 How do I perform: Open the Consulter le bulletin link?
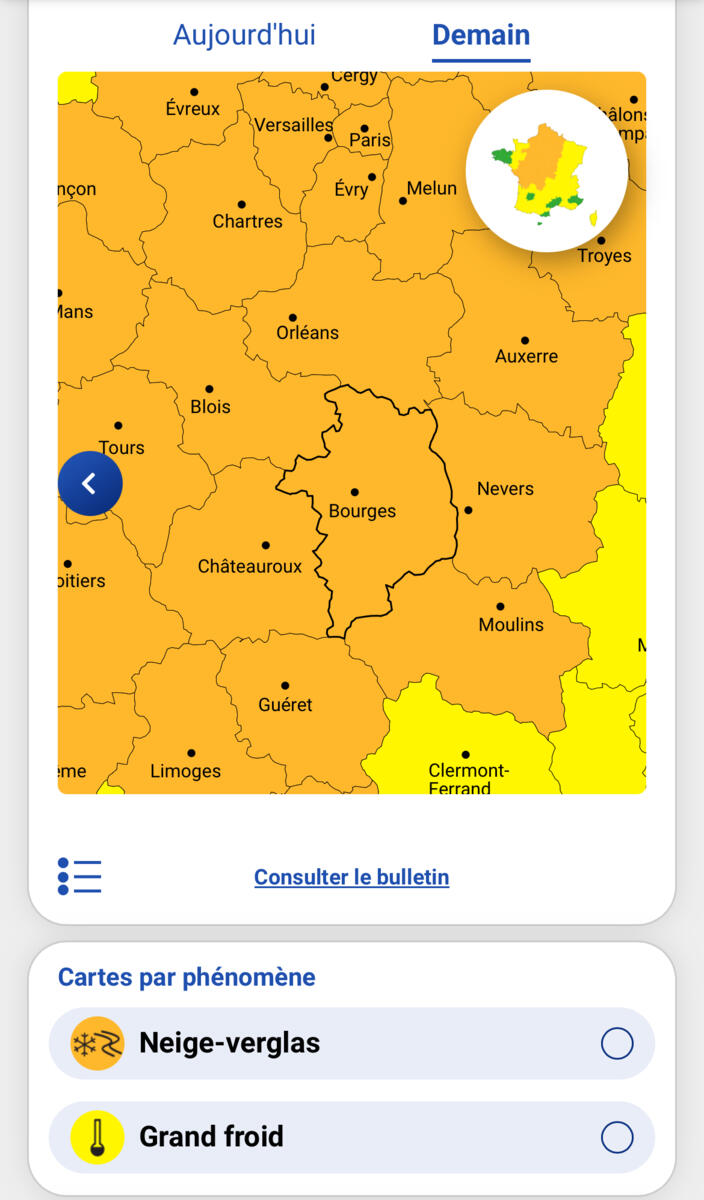(x=351, y=877)
